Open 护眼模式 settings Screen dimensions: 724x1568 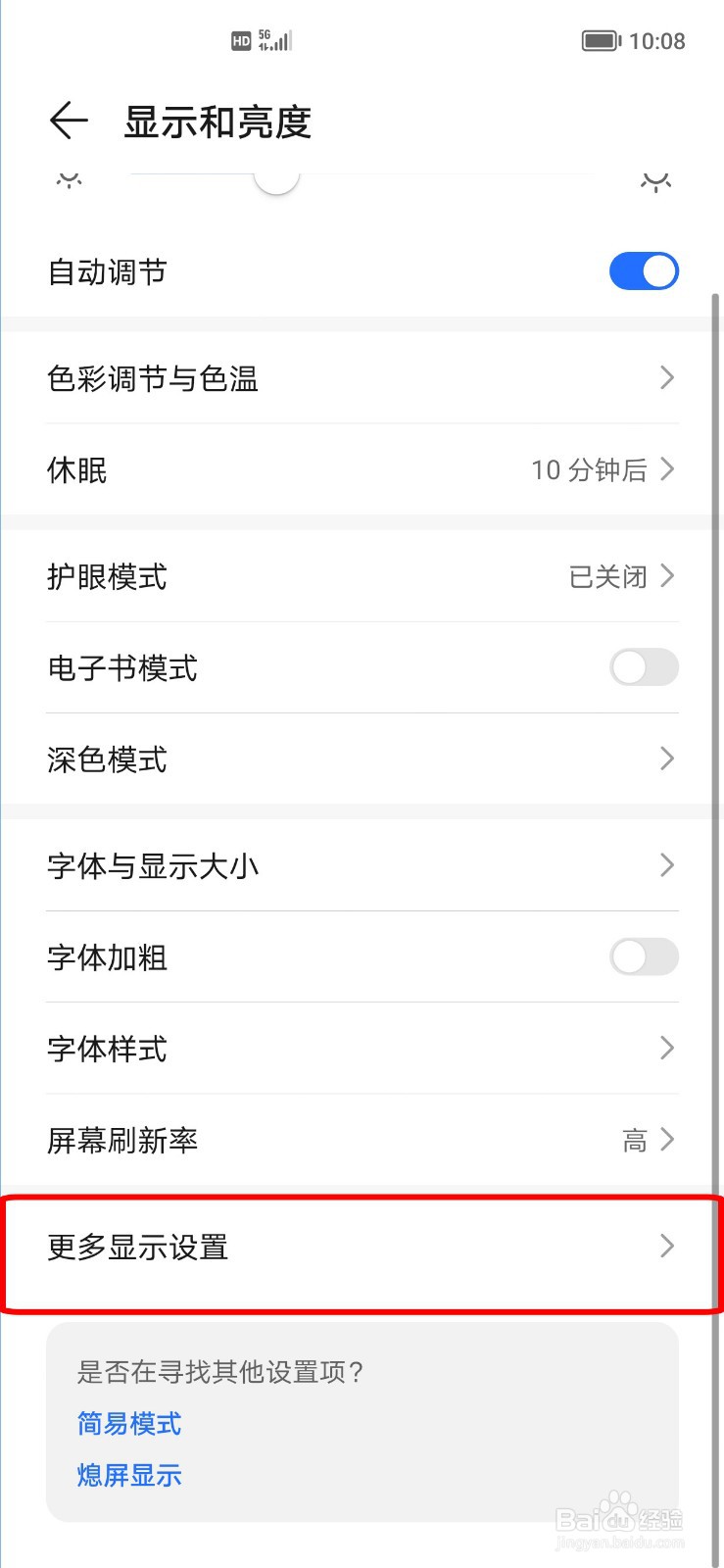[x=362, y=577]
